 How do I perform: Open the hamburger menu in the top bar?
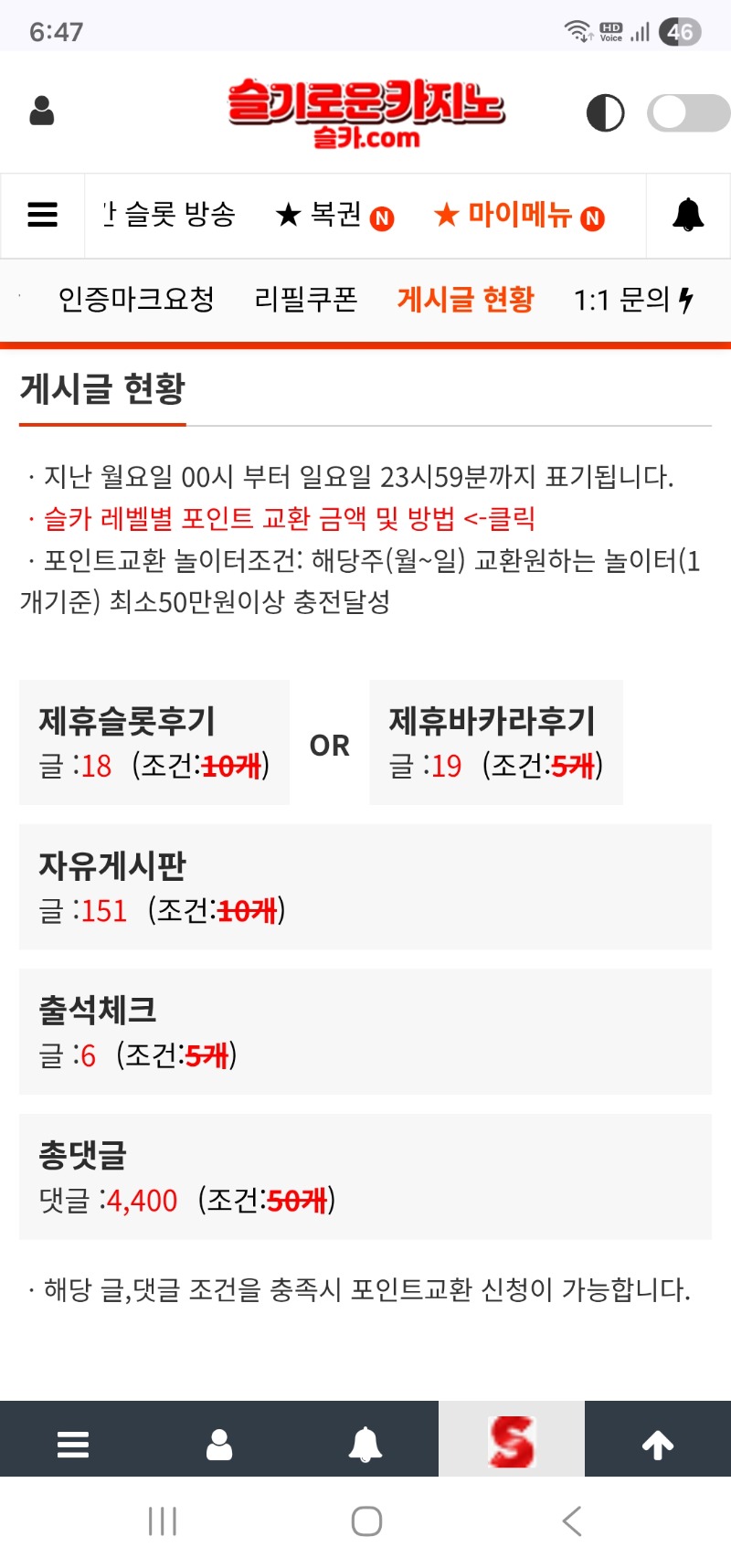[42, 216]
